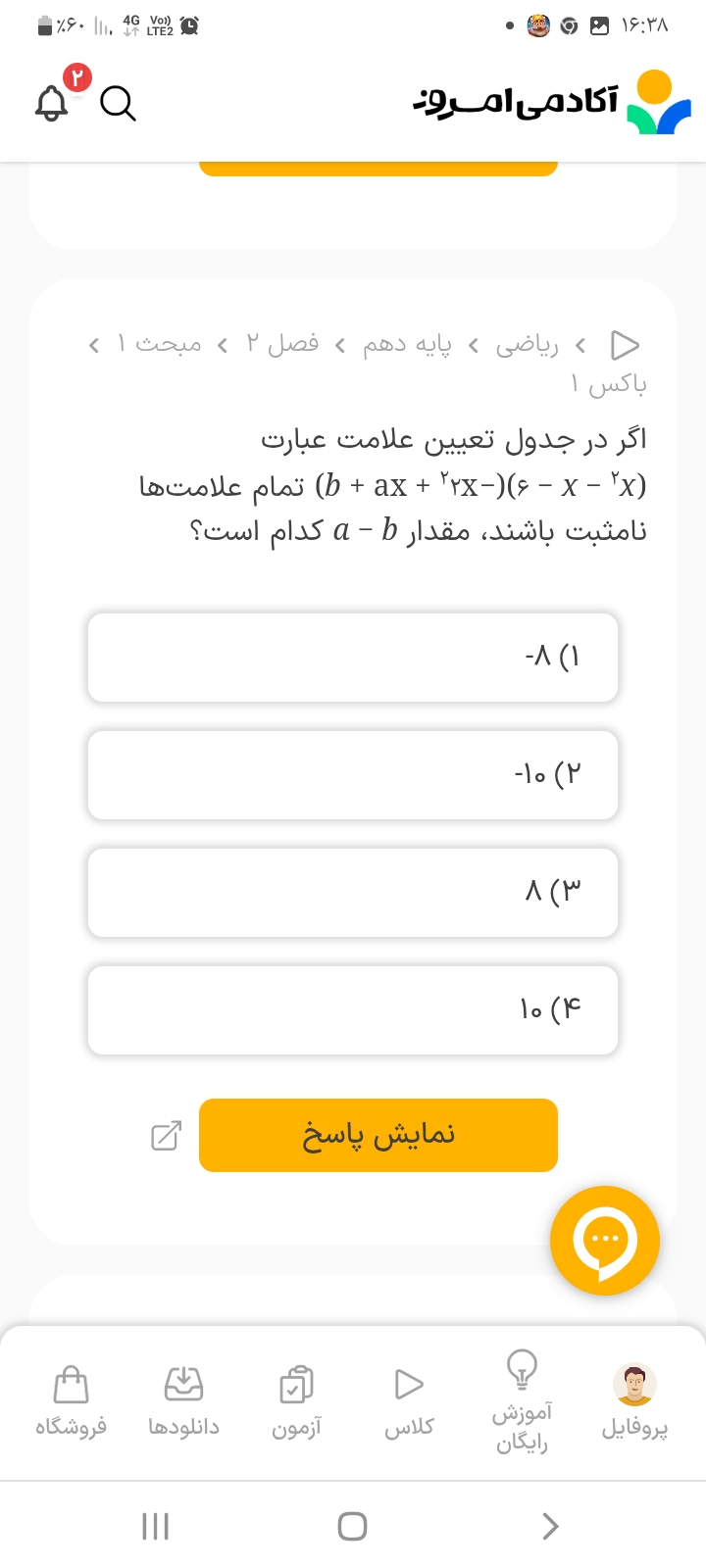Go to the فروشگاه tab
This screenshot has width=706, height=1568.
click(71, 1401)
